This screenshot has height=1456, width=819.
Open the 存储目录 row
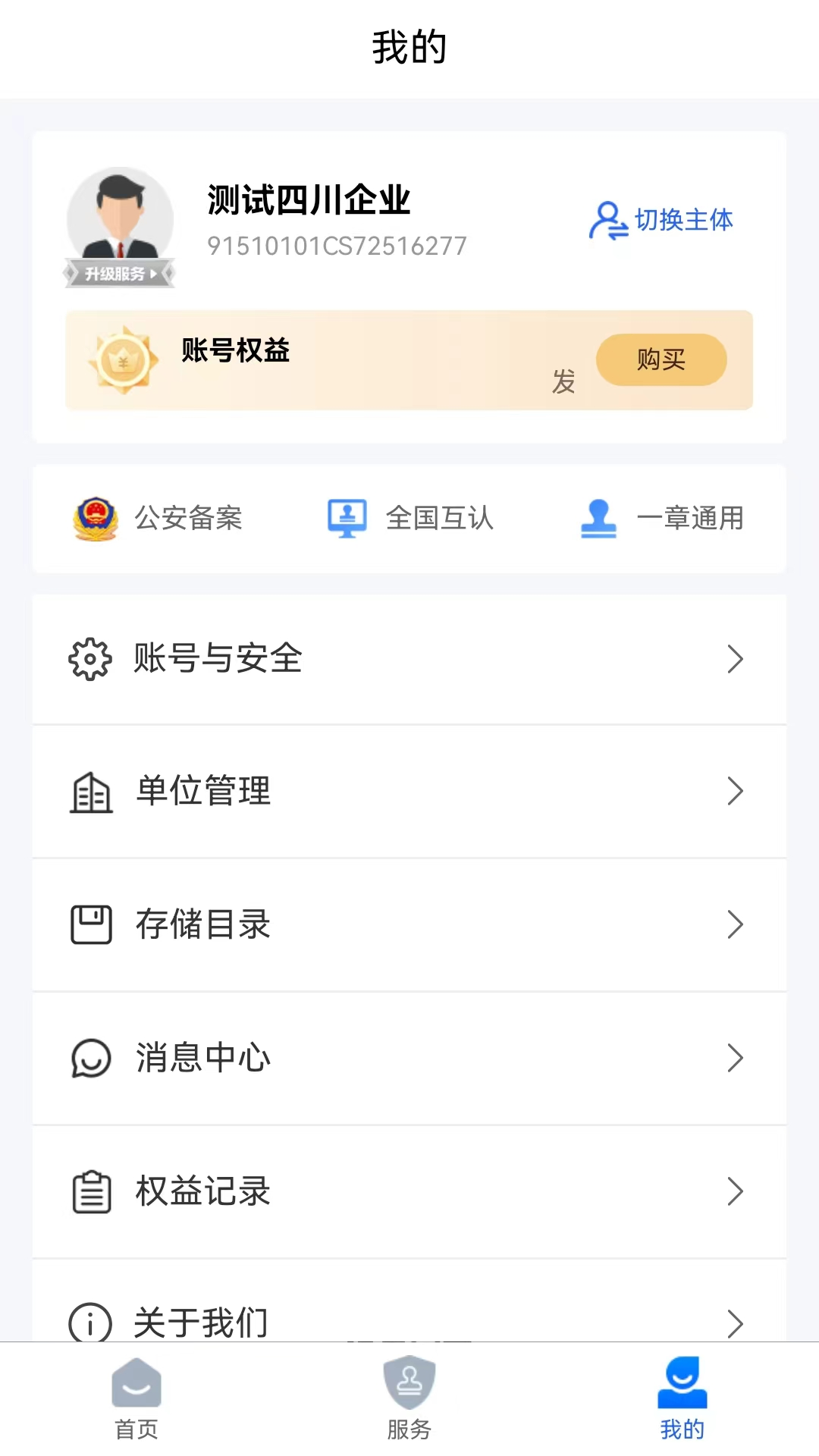pyautogui.click(x=409, y=924)
